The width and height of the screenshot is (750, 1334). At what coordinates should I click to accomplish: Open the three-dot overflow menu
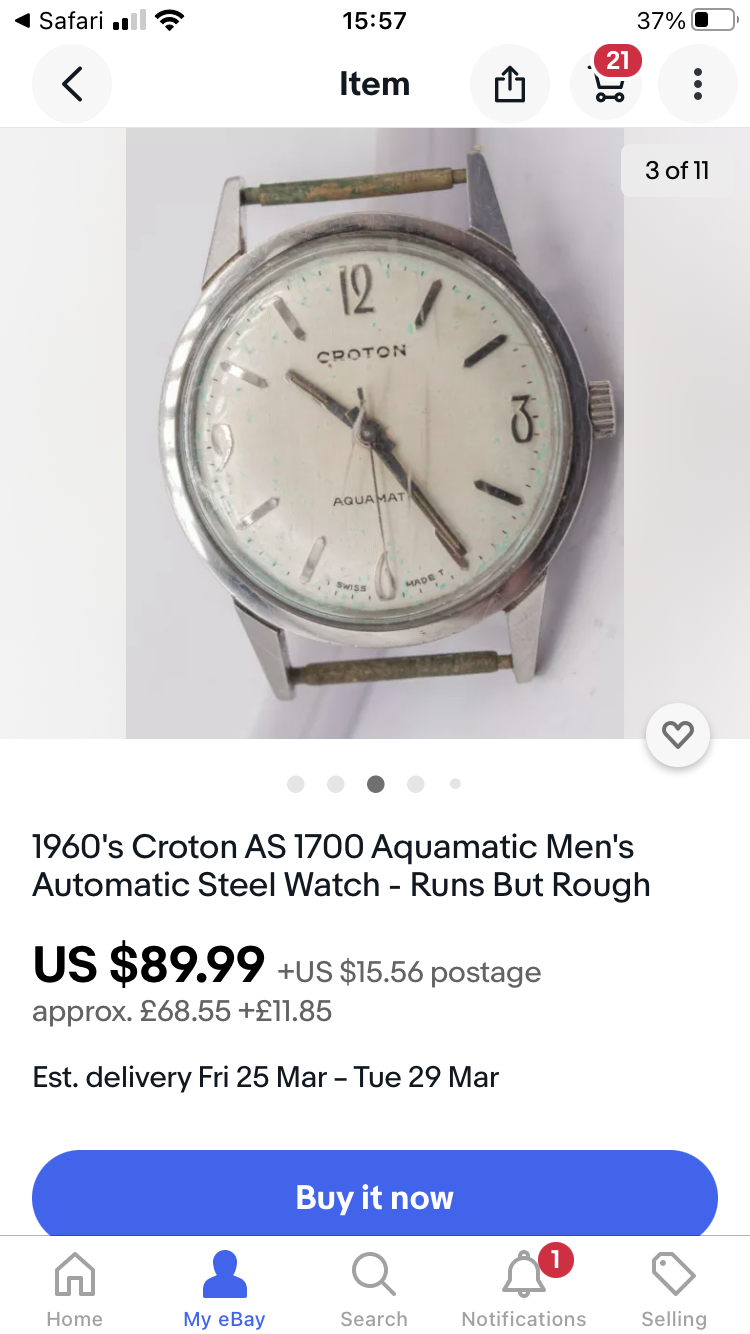pos(698,84)
